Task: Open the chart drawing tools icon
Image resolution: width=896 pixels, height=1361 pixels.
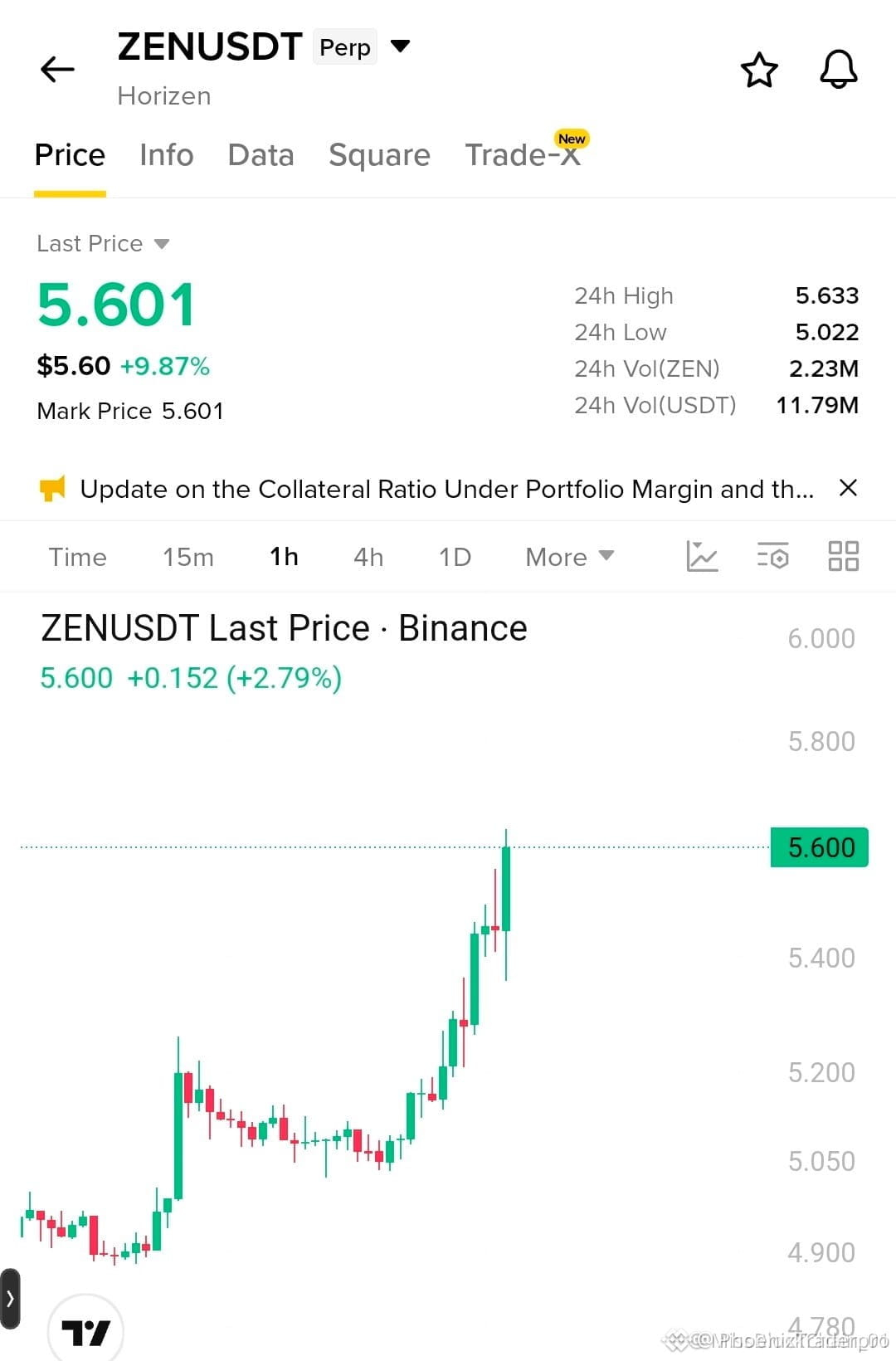Action: coord(702,556)
